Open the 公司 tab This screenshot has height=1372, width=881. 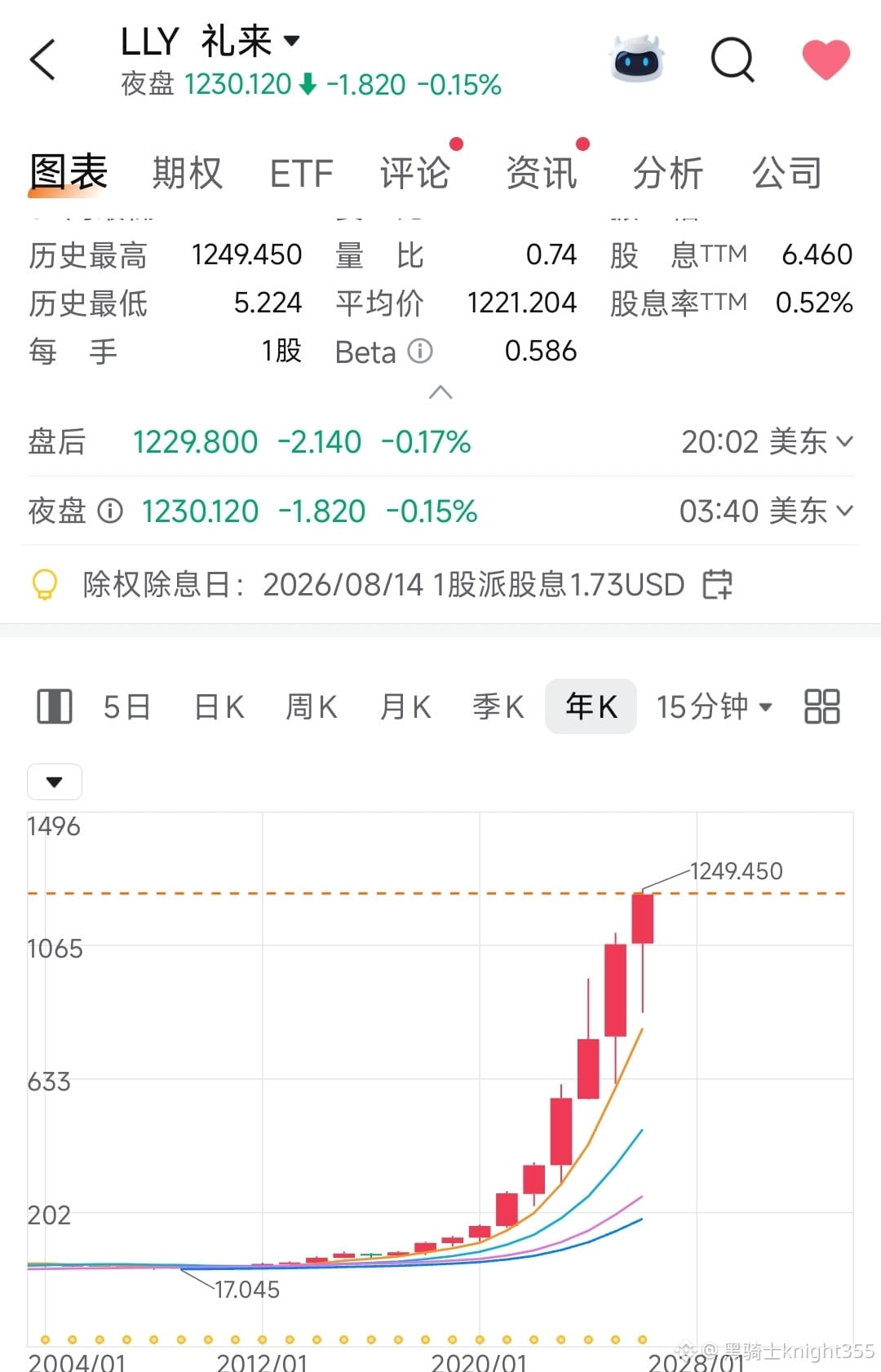(786, 173)
